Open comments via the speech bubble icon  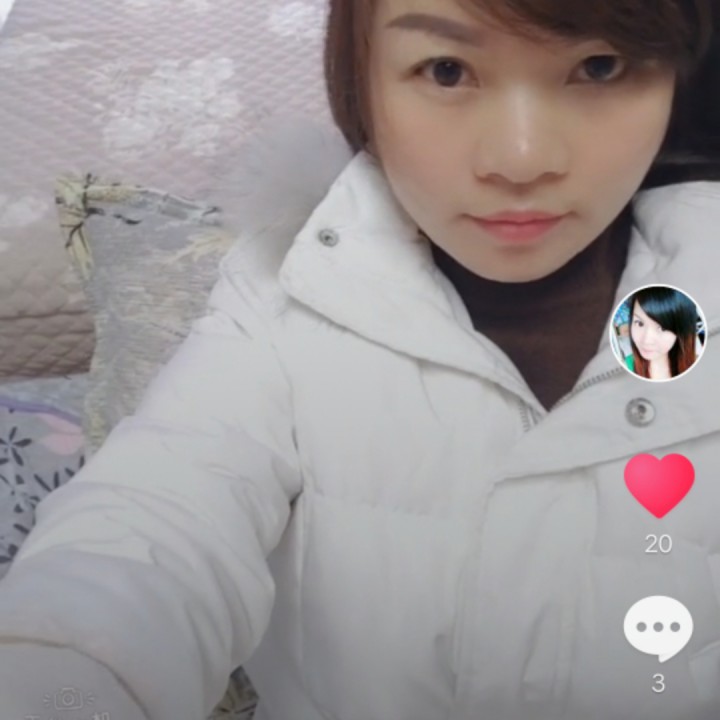click(658, 627)
